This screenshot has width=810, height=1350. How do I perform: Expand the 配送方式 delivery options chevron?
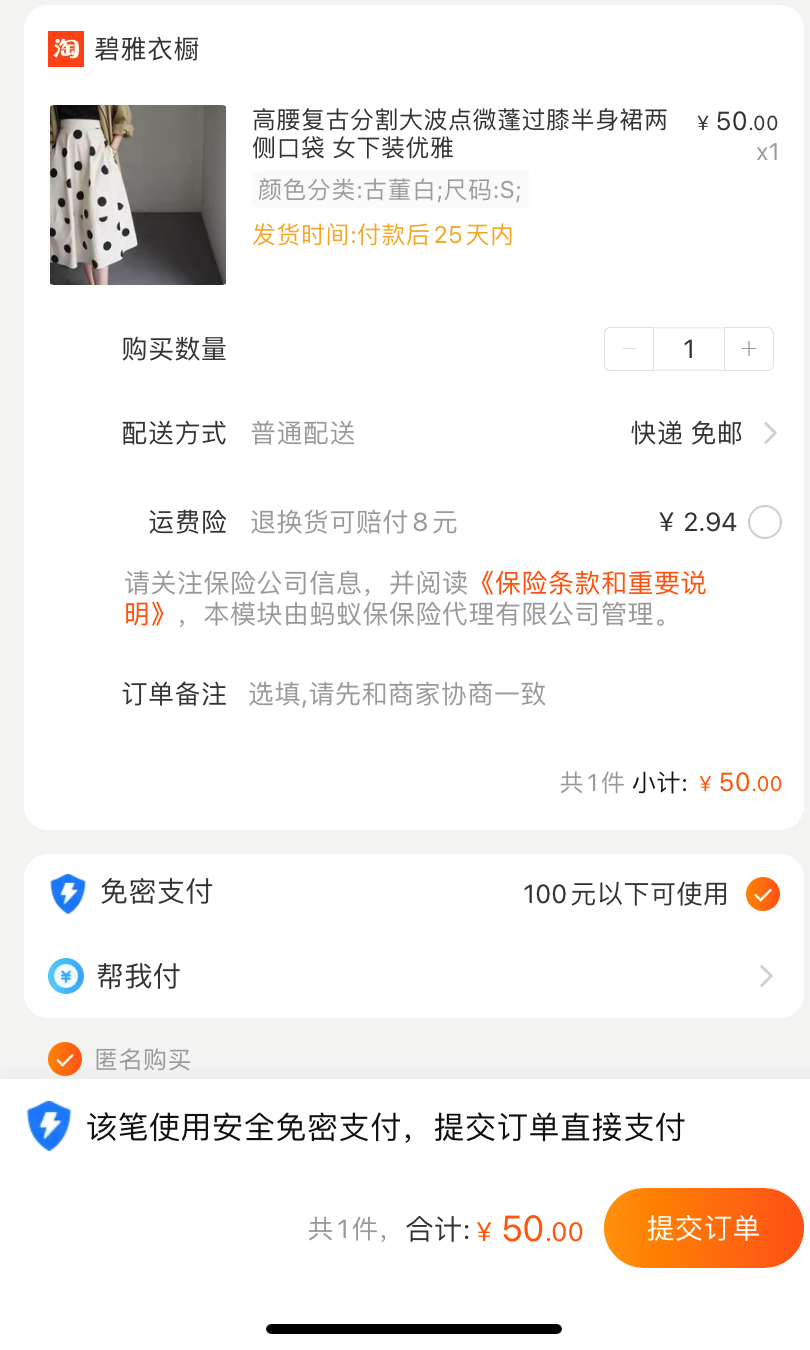768,433
